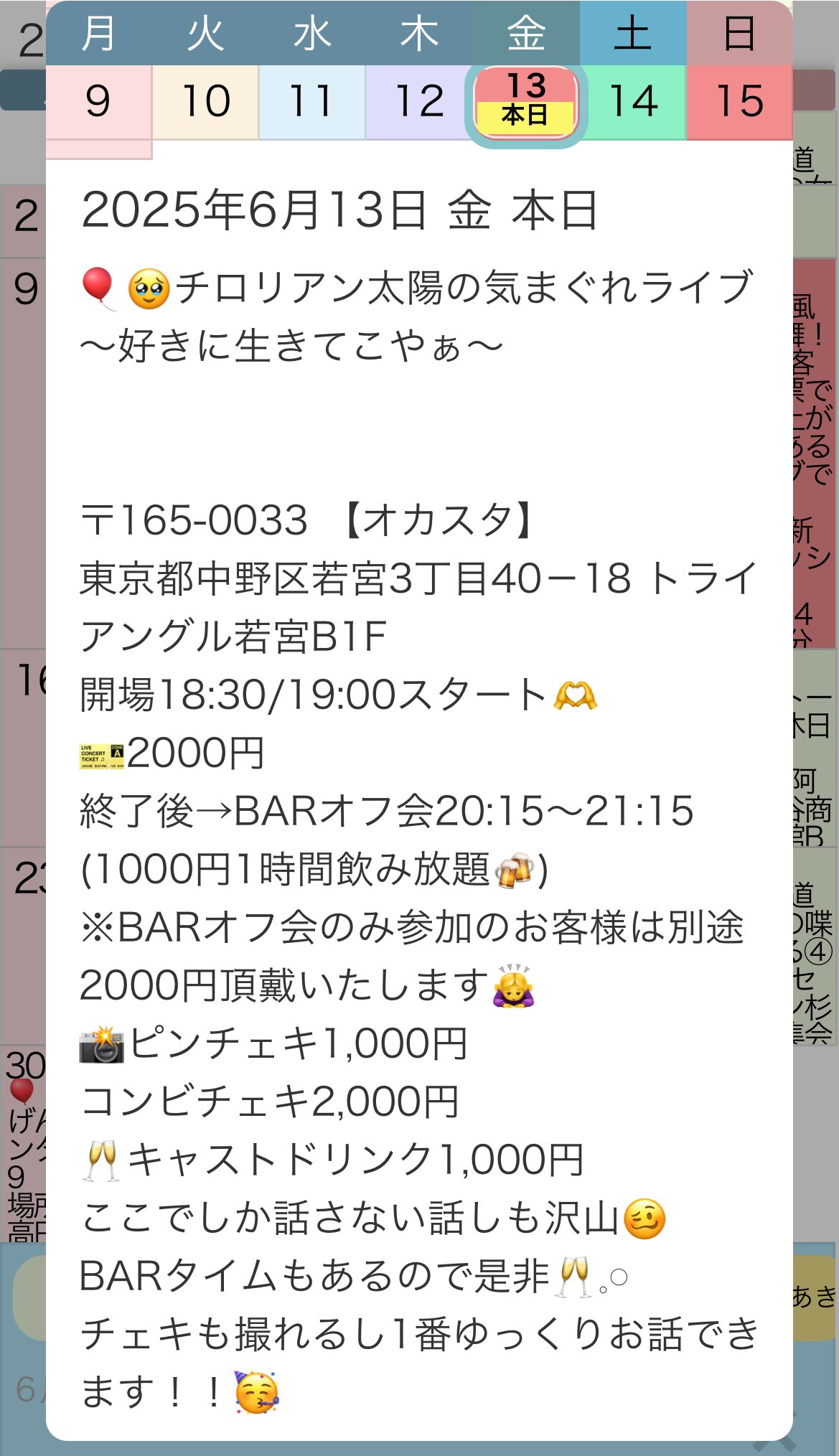The height and width of the screenshot is (1456, 839).
Task: Select Monday the 9th in the week strip
Action: coord(99,102)
